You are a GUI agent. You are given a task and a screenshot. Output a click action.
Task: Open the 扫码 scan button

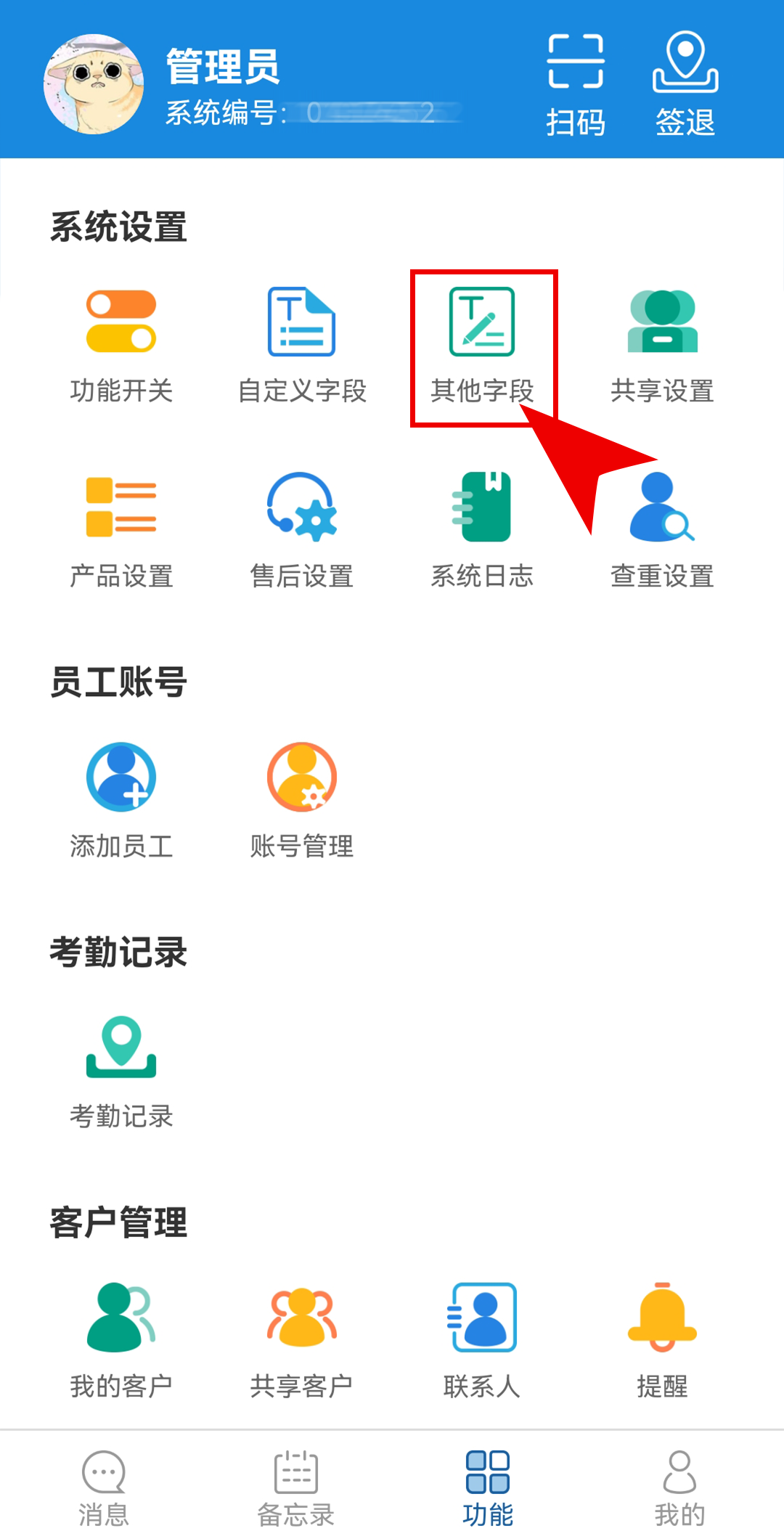tap(576, 83)
